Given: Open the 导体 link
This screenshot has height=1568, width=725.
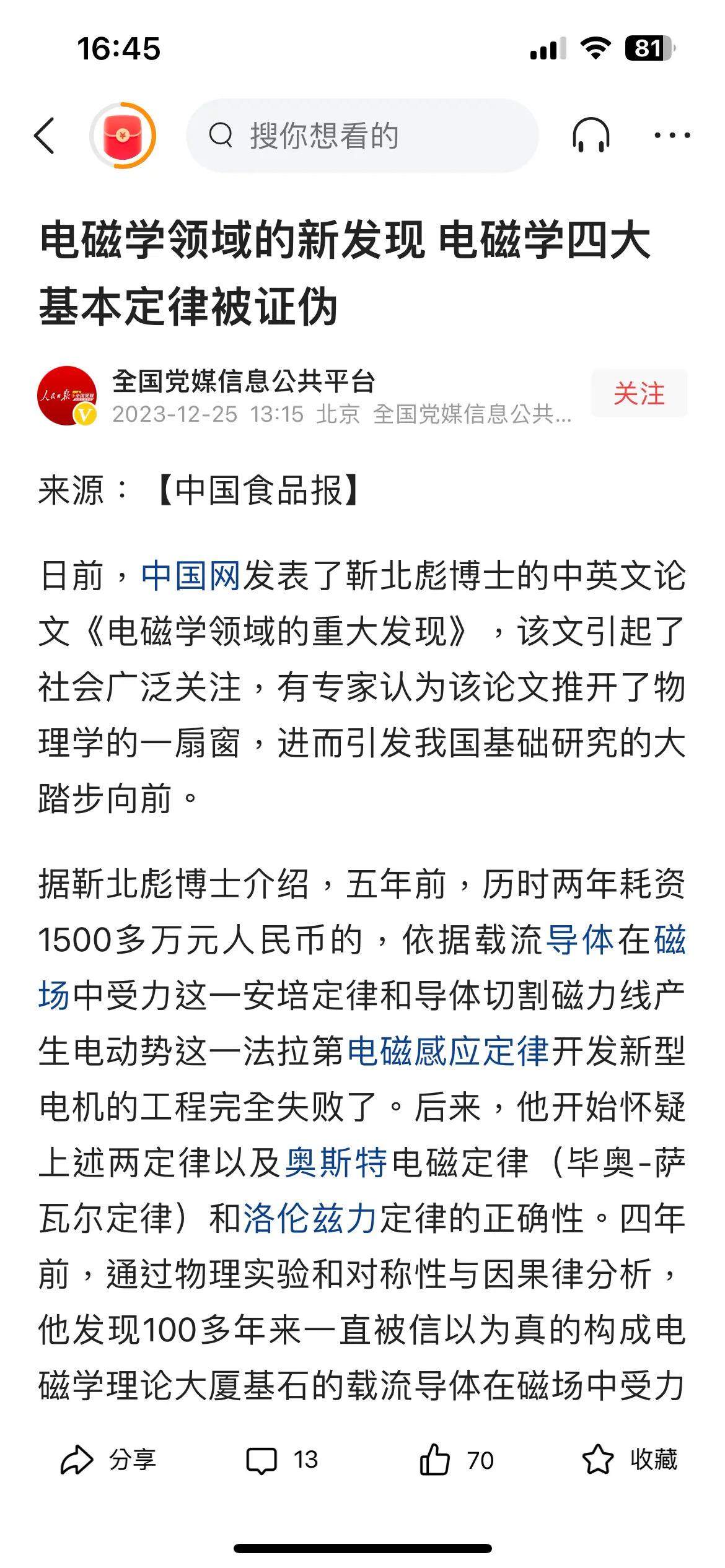Looking at the screenshot, I should click(579, 940).
